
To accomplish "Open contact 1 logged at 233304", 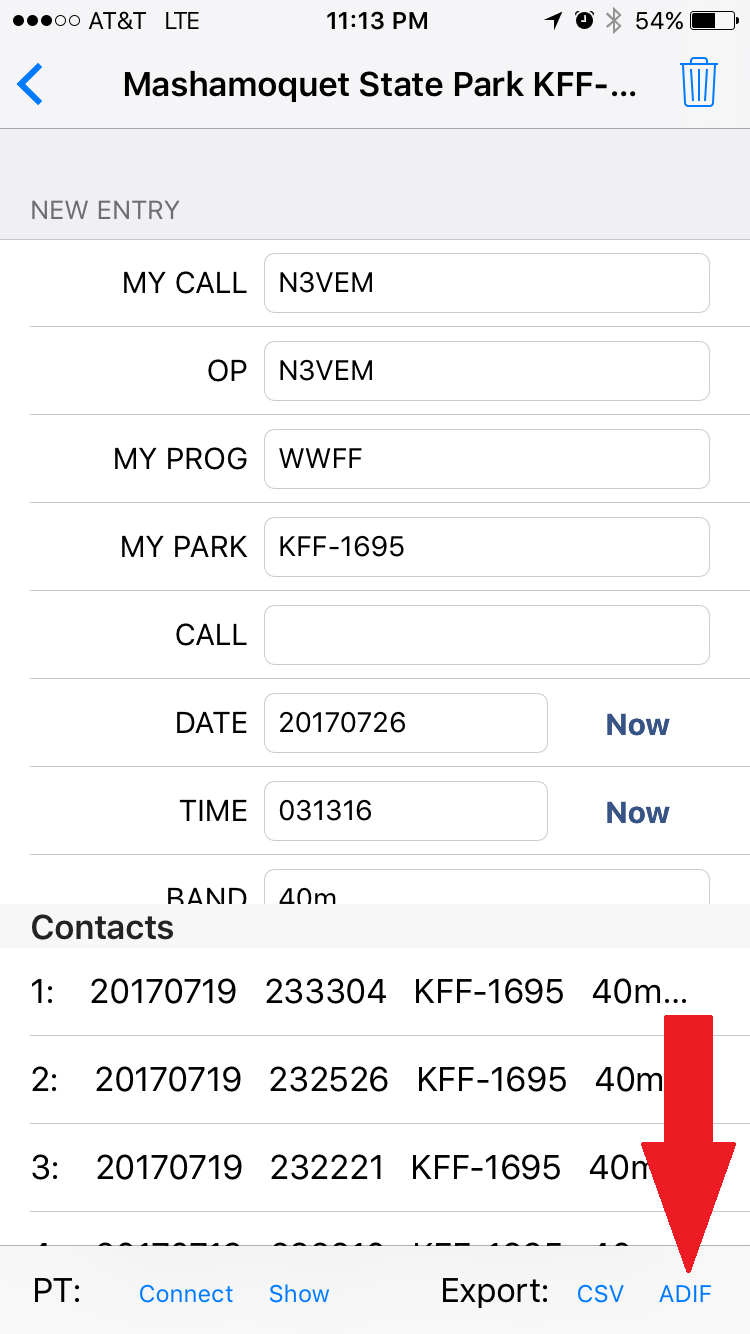I will coord(375,992).
